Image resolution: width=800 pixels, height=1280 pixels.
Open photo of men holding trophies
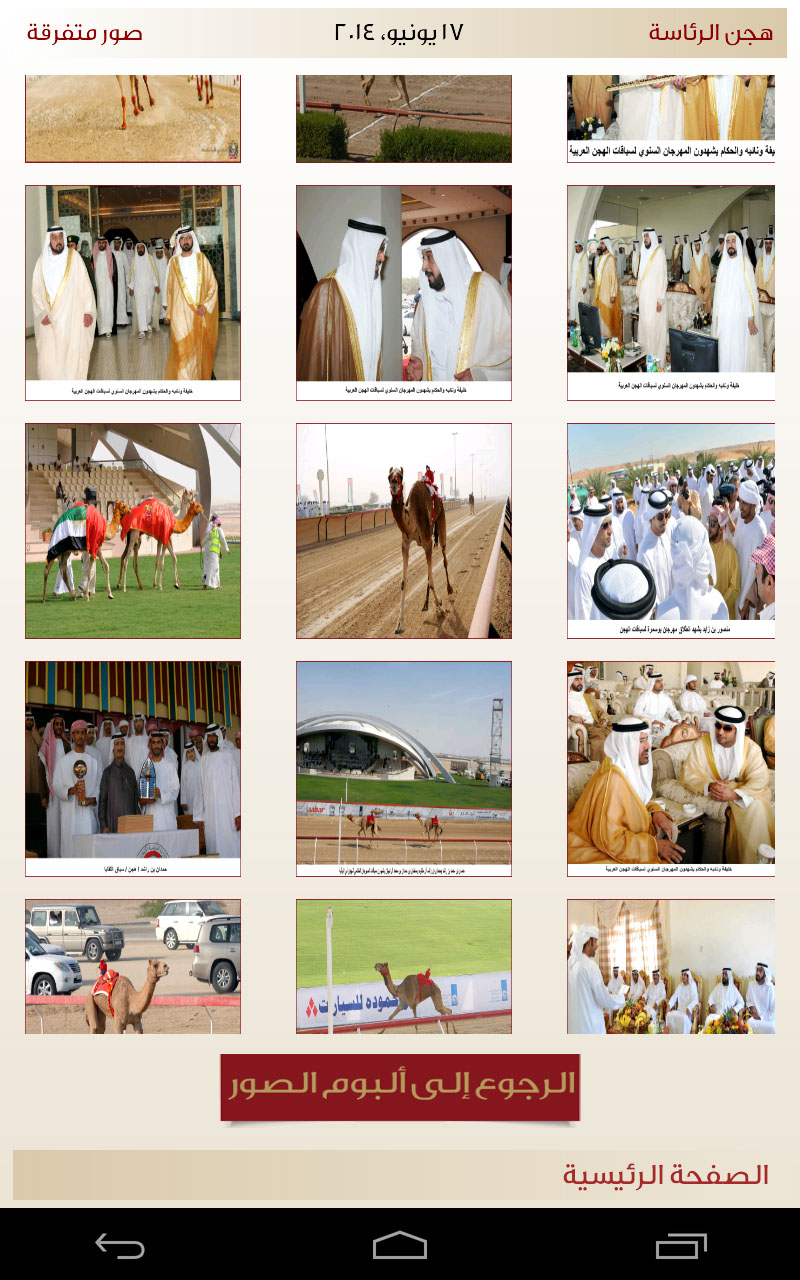tap(133, 769)
